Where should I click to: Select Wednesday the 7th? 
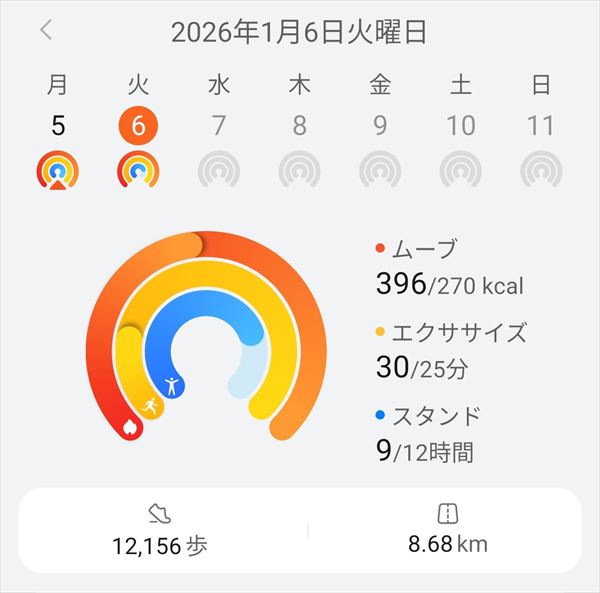click(x=219, y=127)
